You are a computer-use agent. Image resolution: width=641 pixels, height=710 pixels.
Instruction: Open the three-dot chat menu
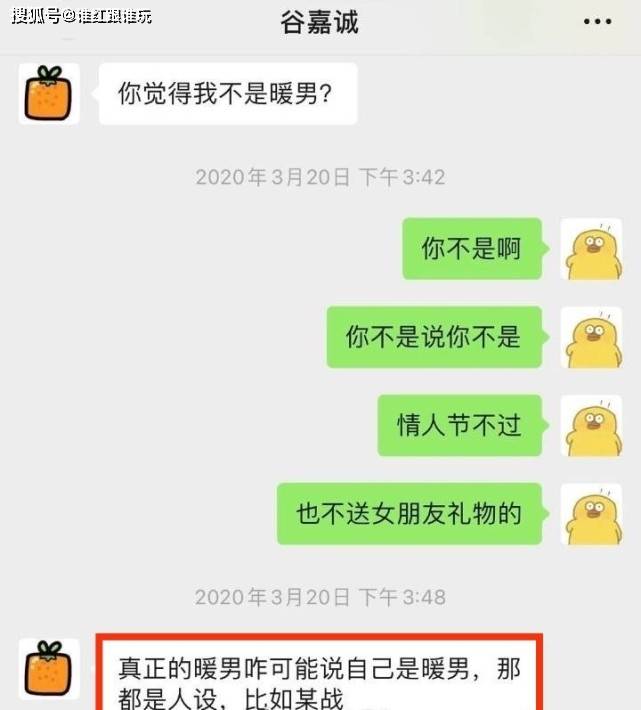[597, 22]
